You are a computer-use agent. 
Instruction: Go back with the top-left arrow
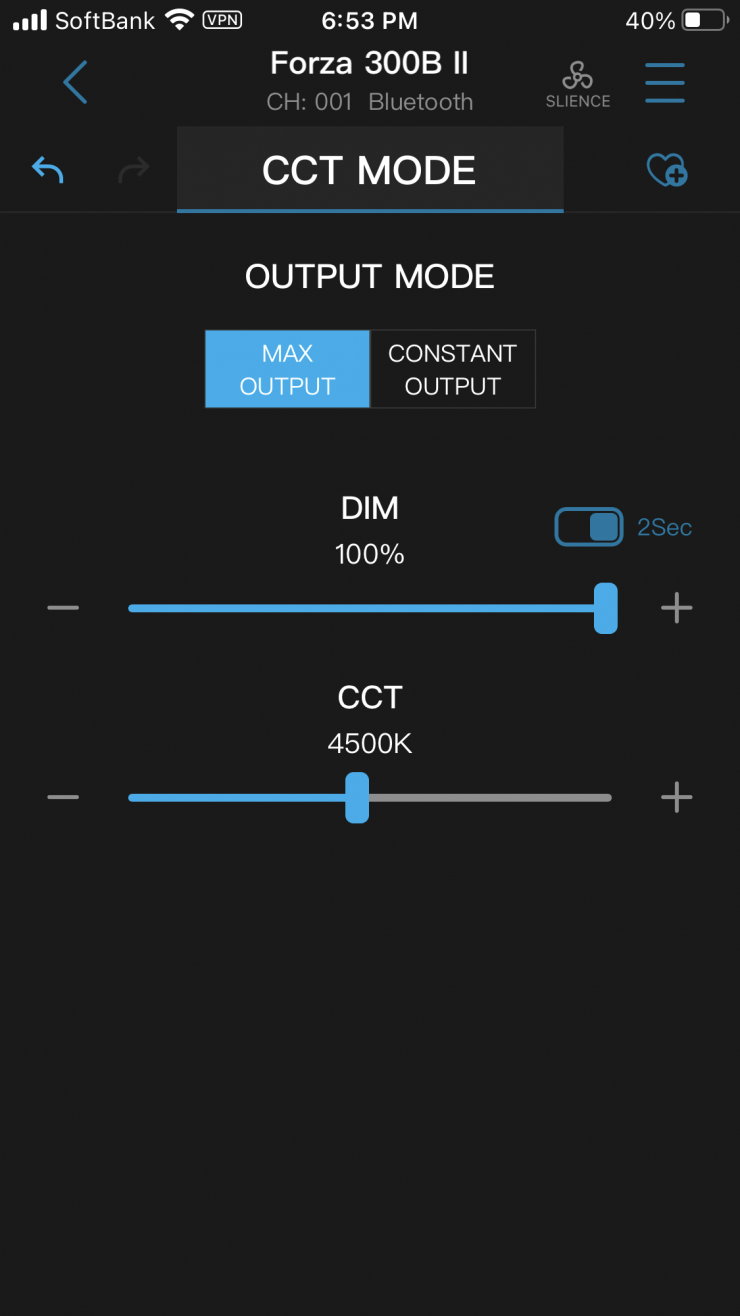tap(75, 82)
